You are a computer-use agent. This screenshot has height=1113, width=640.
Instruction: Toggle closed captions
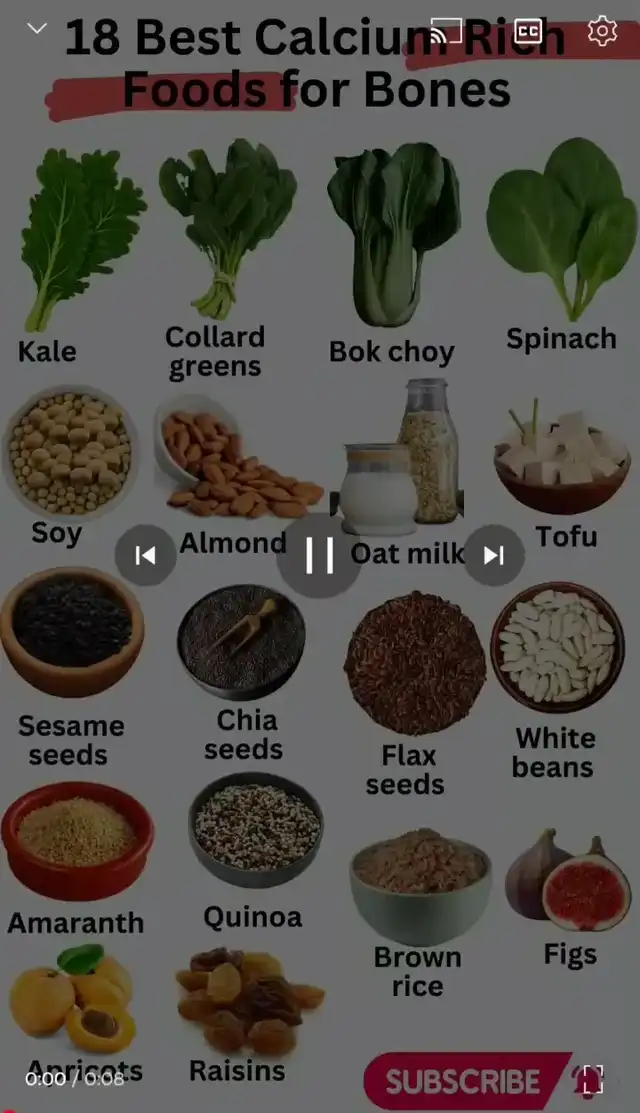pyautogui.click(x=526, y=31)
